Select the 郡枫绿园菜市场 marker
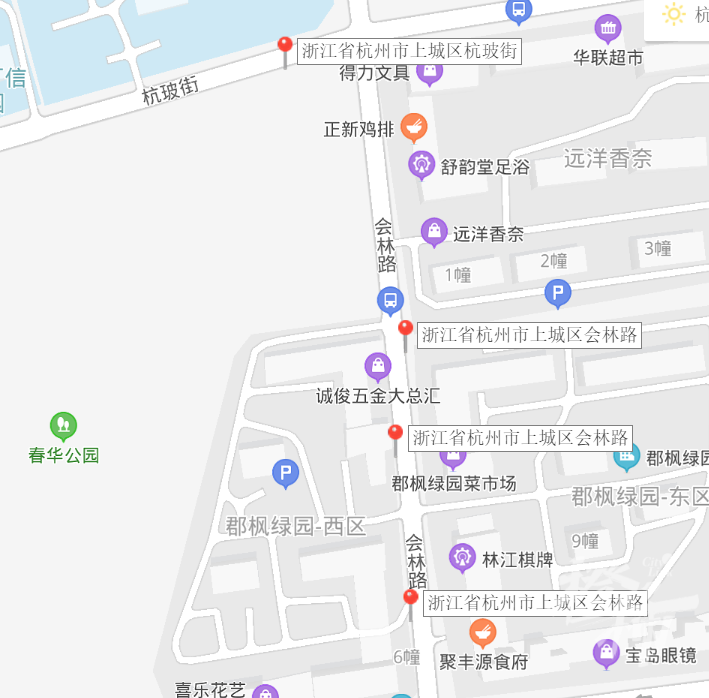The image size is (709, 698). pyautogui.click(x=453, y=459)
